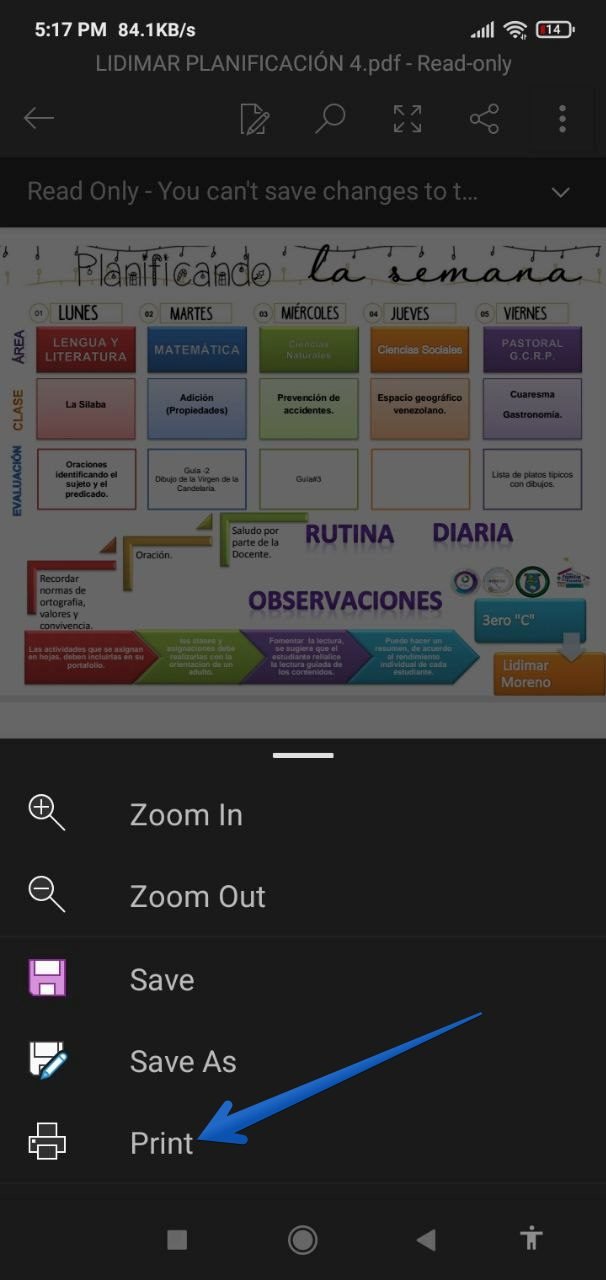Viewport: 606px width, 1280px height.
Task: Print the document
Action: click(161, 1143)
